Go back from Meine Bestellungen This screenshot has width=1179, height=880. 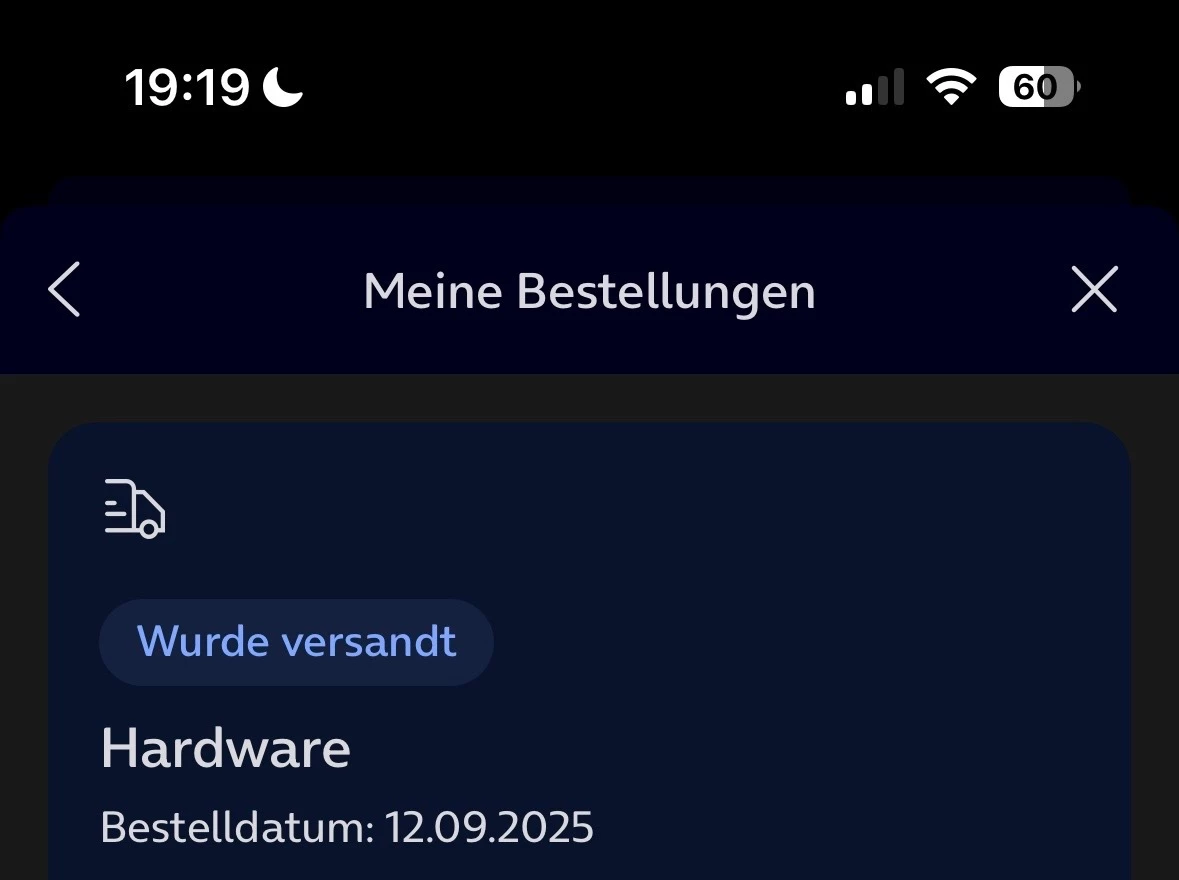65,291
